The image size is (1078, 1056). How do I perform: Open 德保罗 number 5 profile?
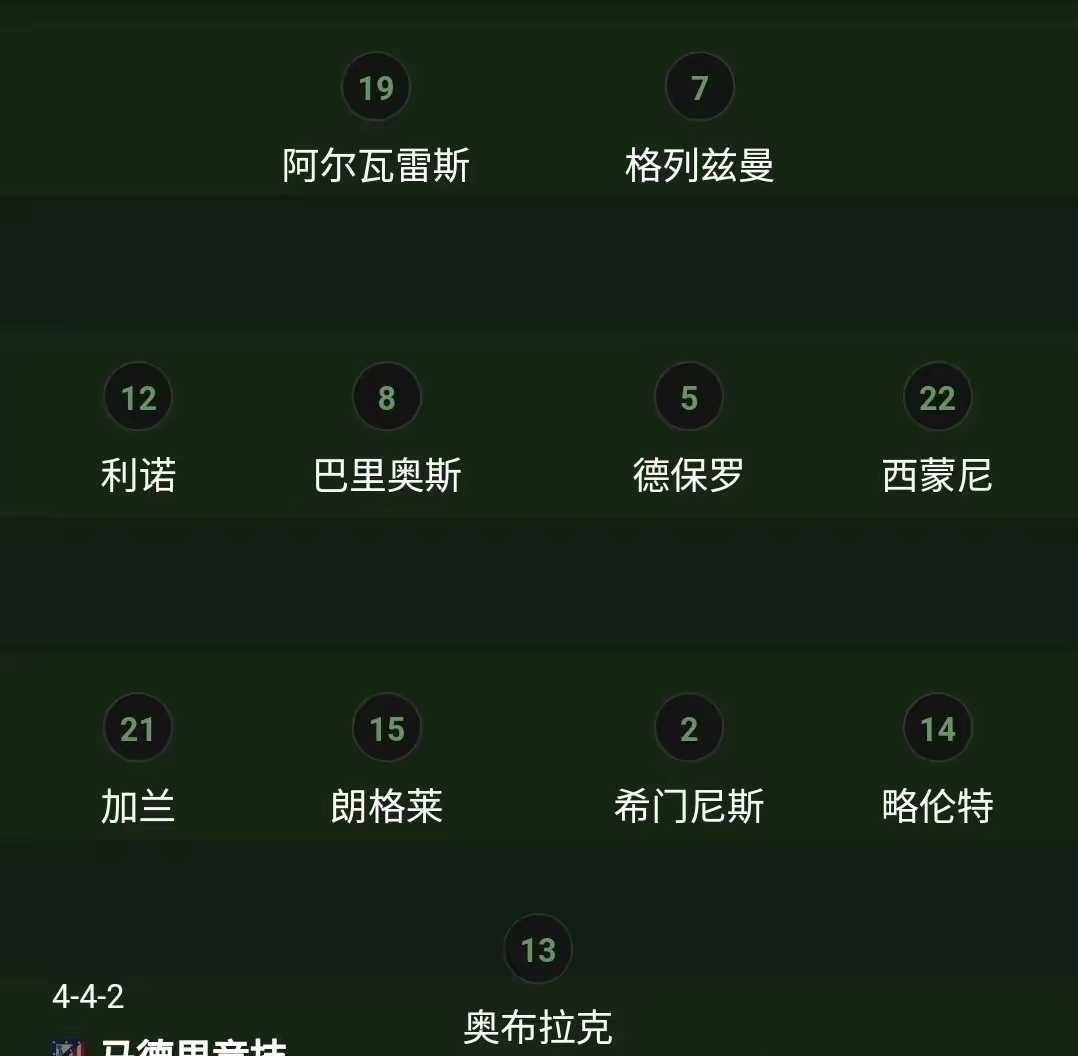(688, 398)
